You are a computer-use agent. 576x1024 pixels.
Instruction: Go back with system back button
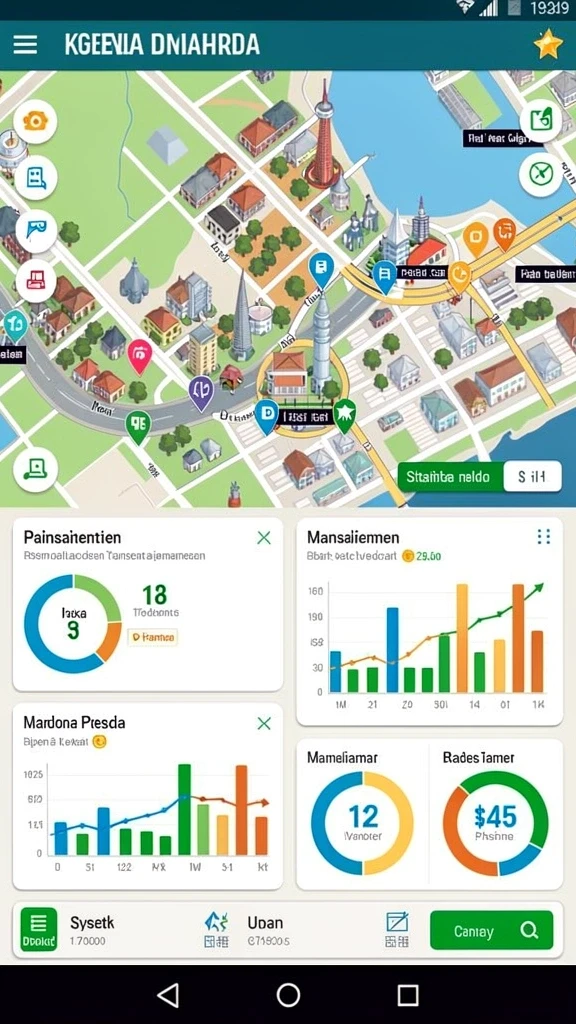click(169, 995)
